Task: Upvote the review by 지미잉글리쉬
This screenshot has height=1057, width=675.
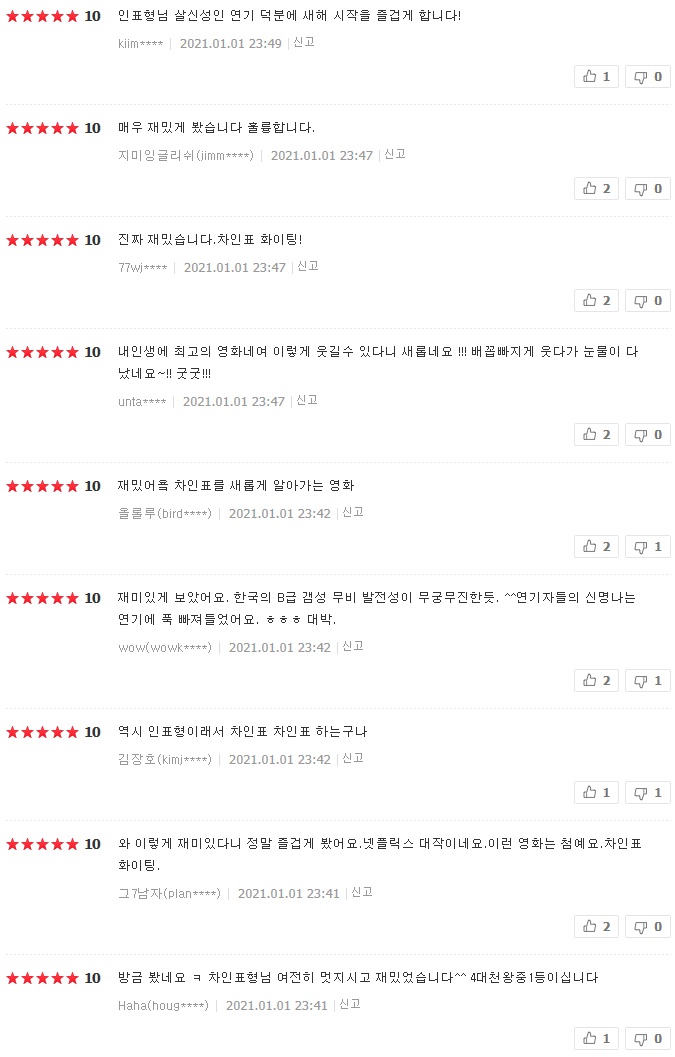Action: (x=596, y=188)
